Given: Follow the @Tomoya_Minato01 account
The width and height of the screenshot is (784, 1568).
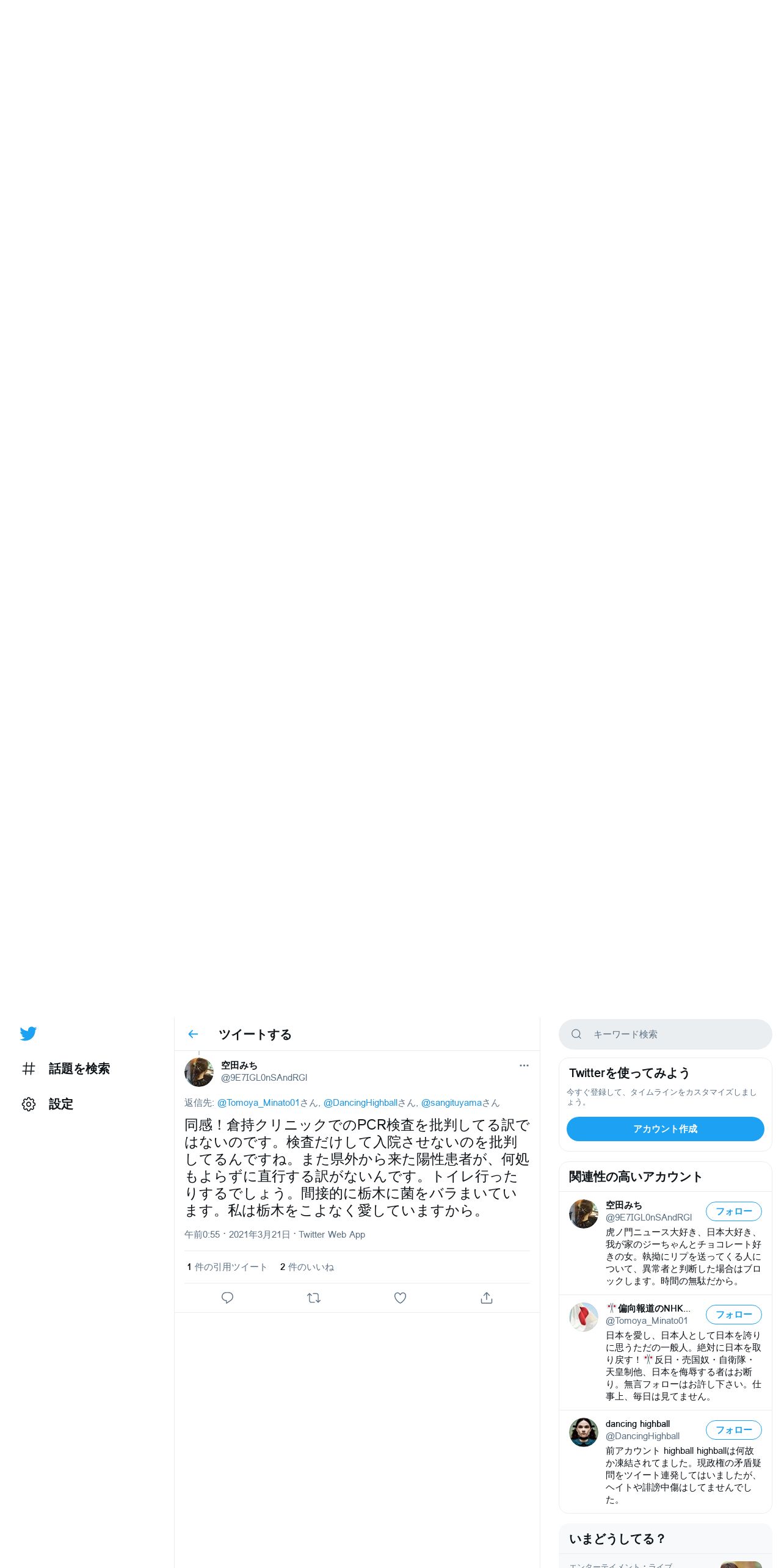Looking at the screenshot, I should (733, 1314).
